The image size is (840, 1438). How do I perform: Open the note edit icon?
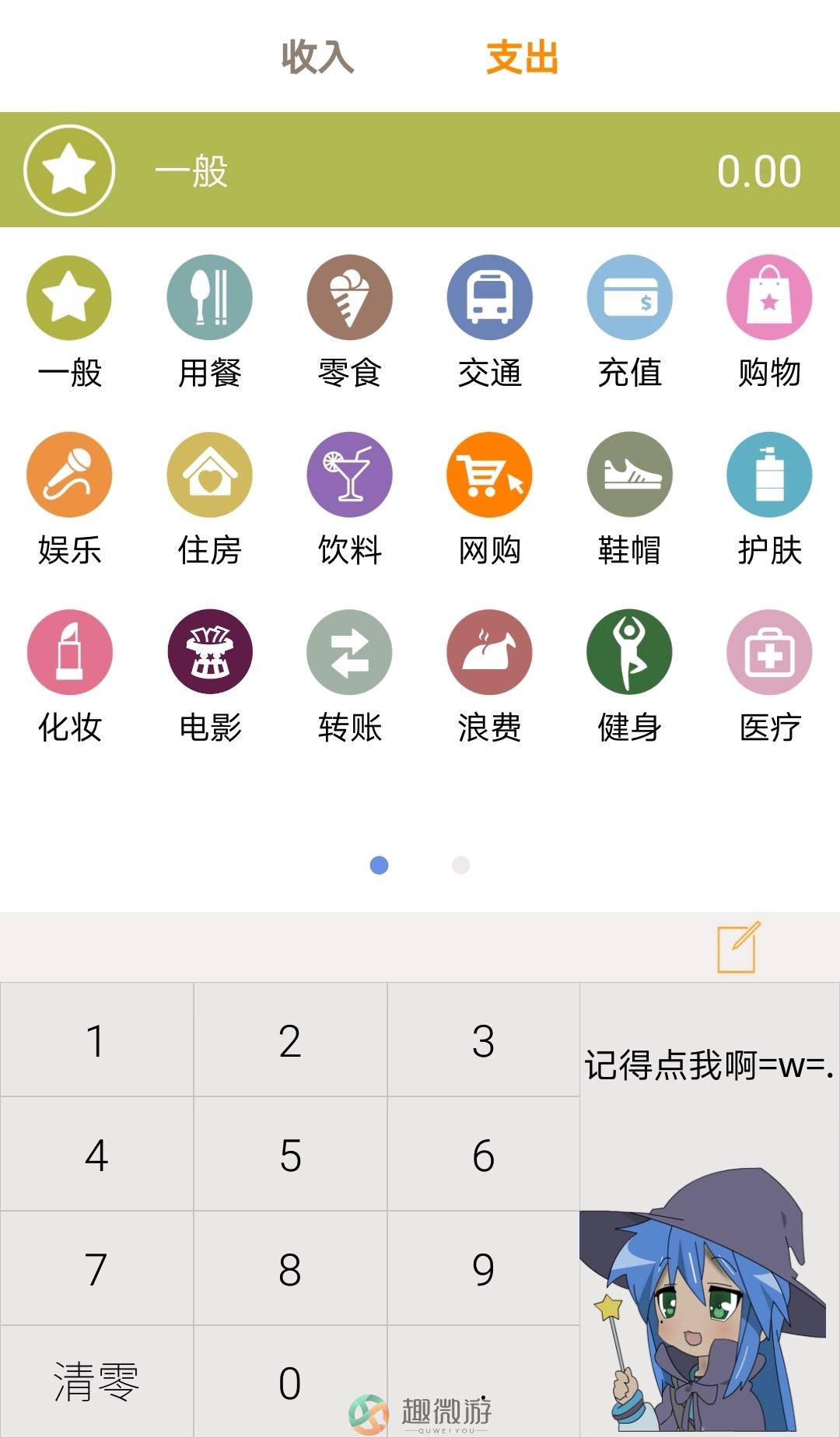coord(737,947)
